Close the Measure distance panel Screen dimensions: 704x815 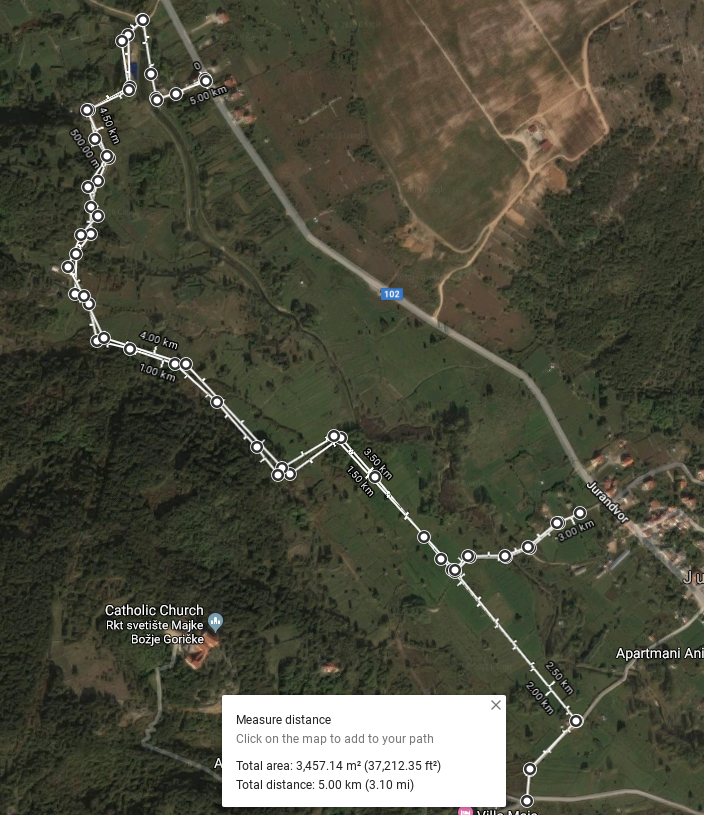(x=495, y=705)
